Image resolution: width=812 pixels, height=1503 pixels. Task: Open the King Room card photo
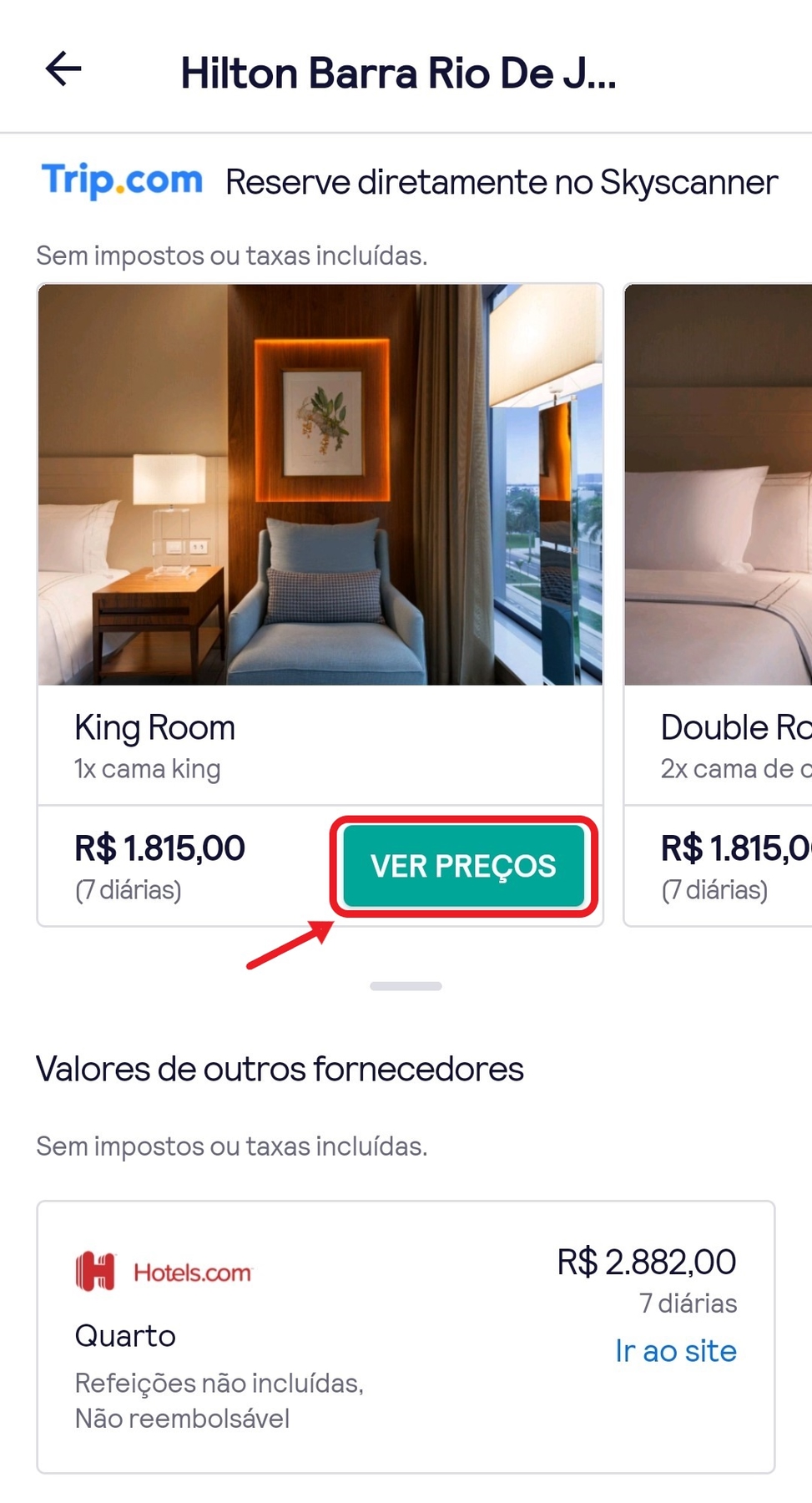click(x=320, y=485)
